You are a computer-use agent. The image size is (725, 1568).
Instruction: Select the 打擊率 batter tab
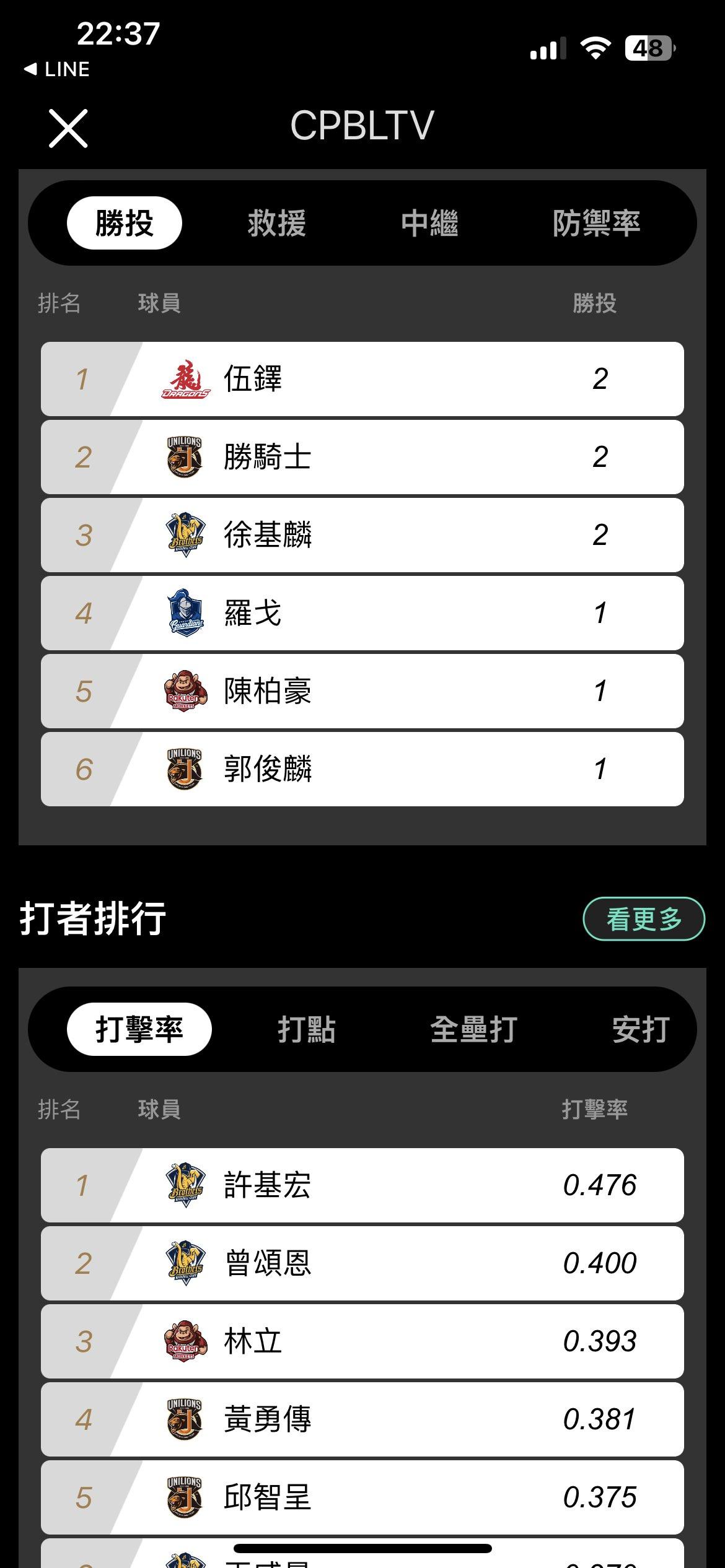coord(139,1029)
